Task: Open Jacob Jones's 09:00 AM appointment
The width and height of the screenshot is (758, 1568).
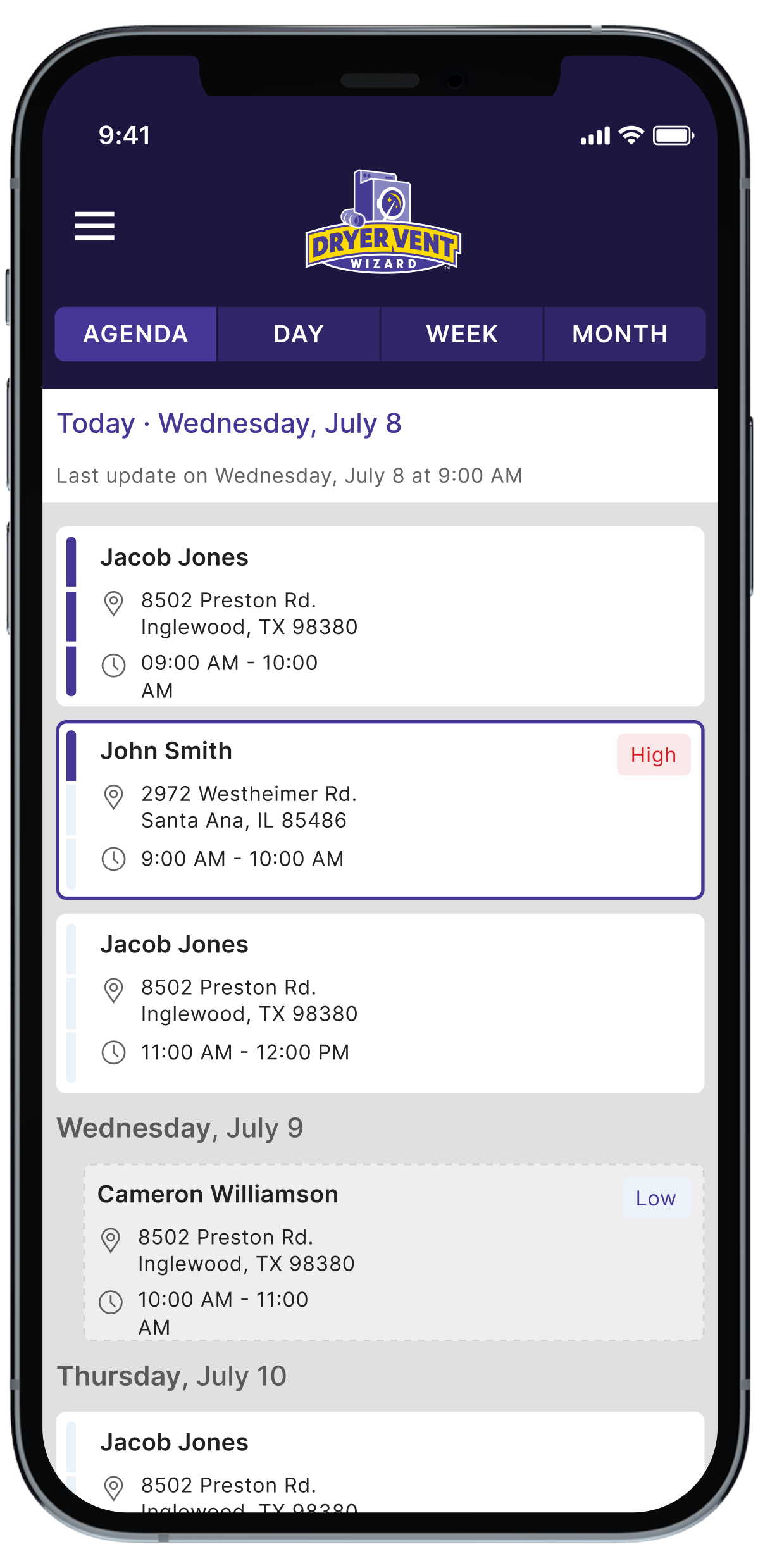Action: coord(380,616)
